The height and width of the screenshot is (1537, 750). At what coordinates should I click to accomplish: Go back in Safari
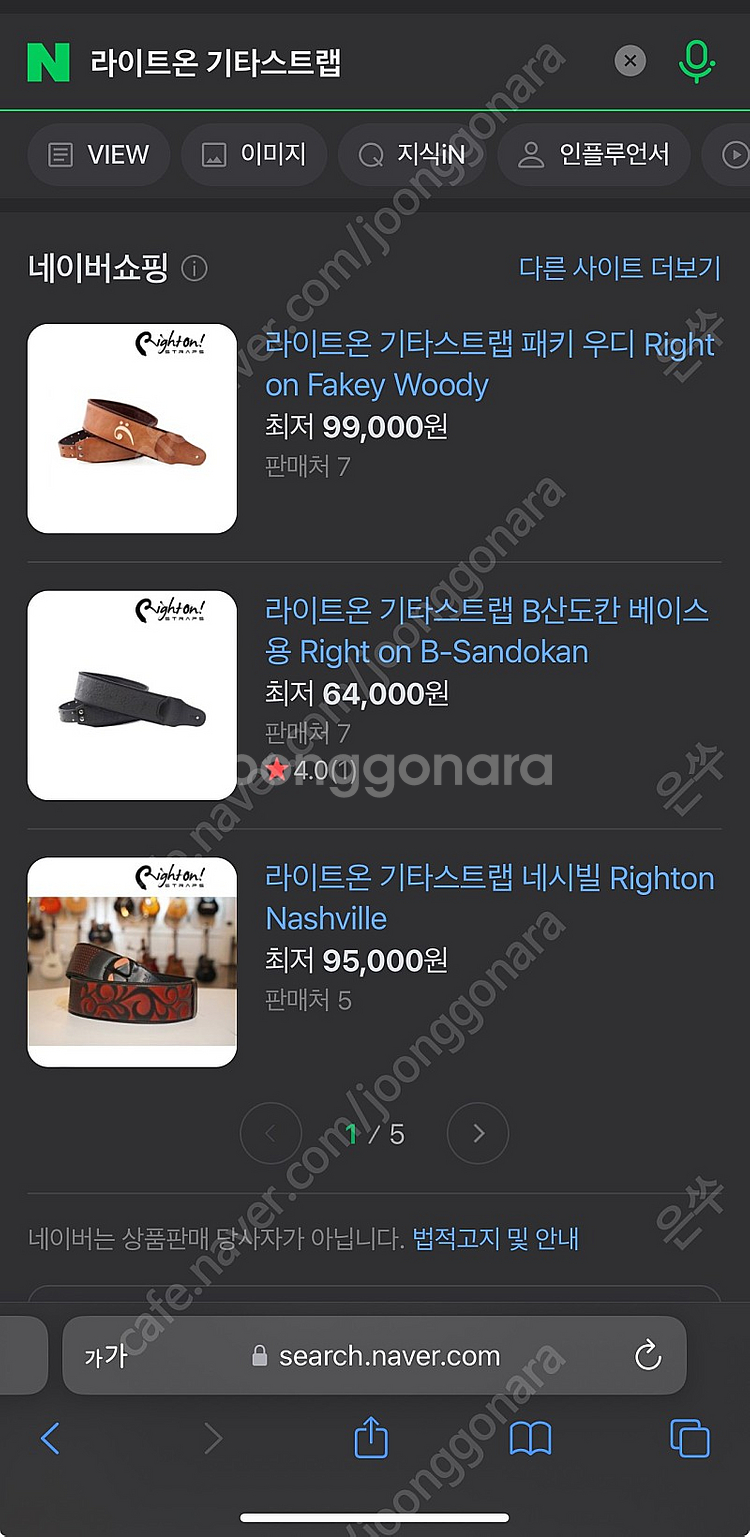click(x=50, y=1439)
